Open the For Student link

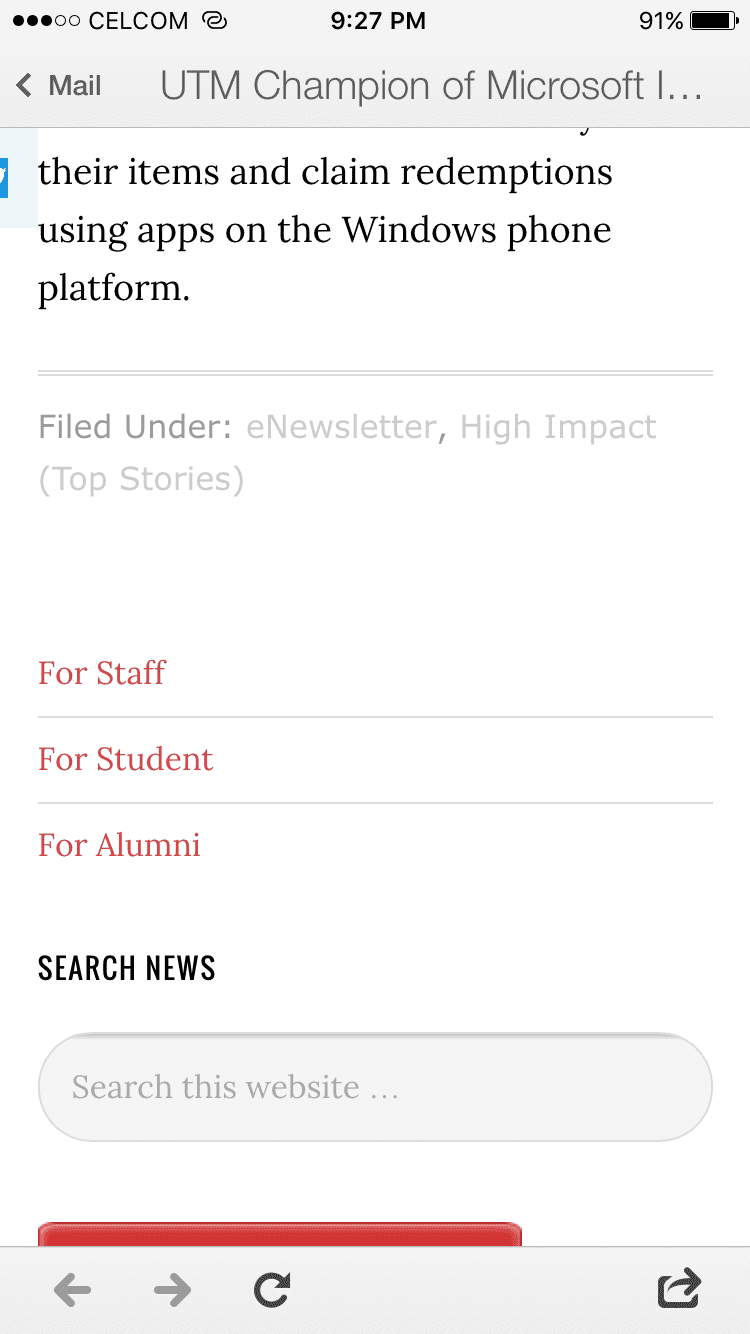(x=126, y=759)
